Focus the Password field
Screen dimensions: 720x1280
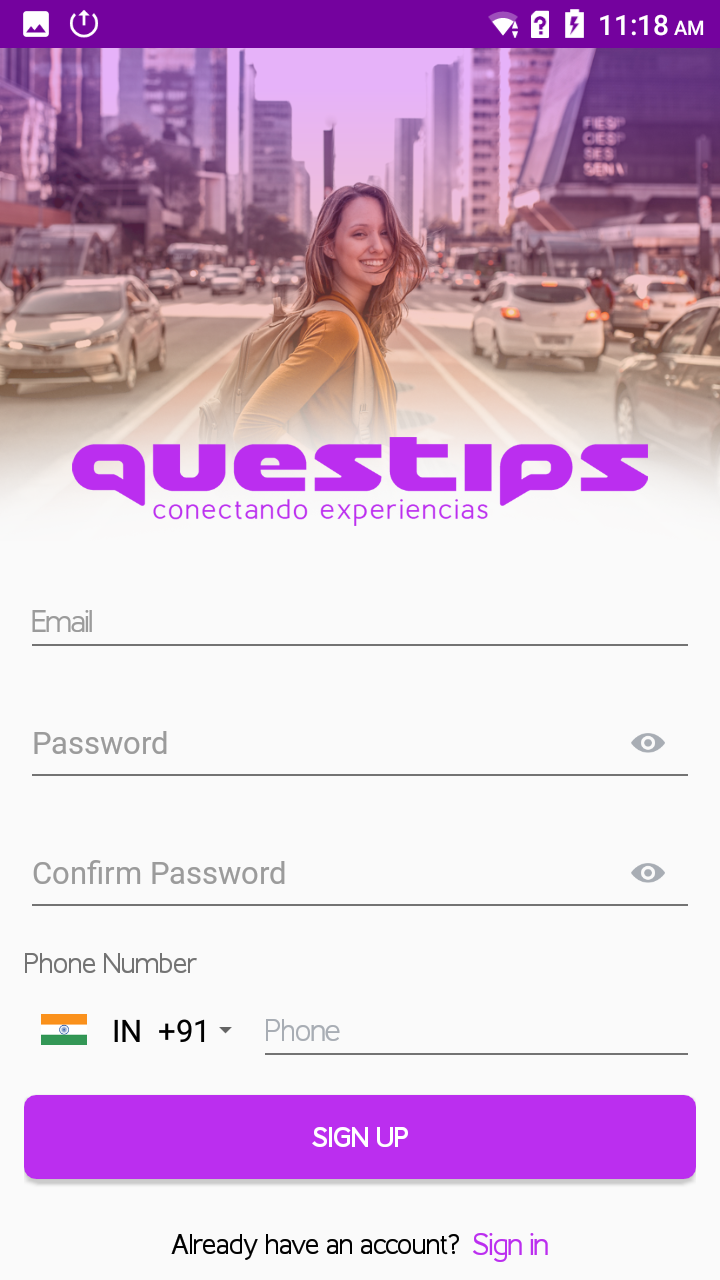[x=320, y=743]
